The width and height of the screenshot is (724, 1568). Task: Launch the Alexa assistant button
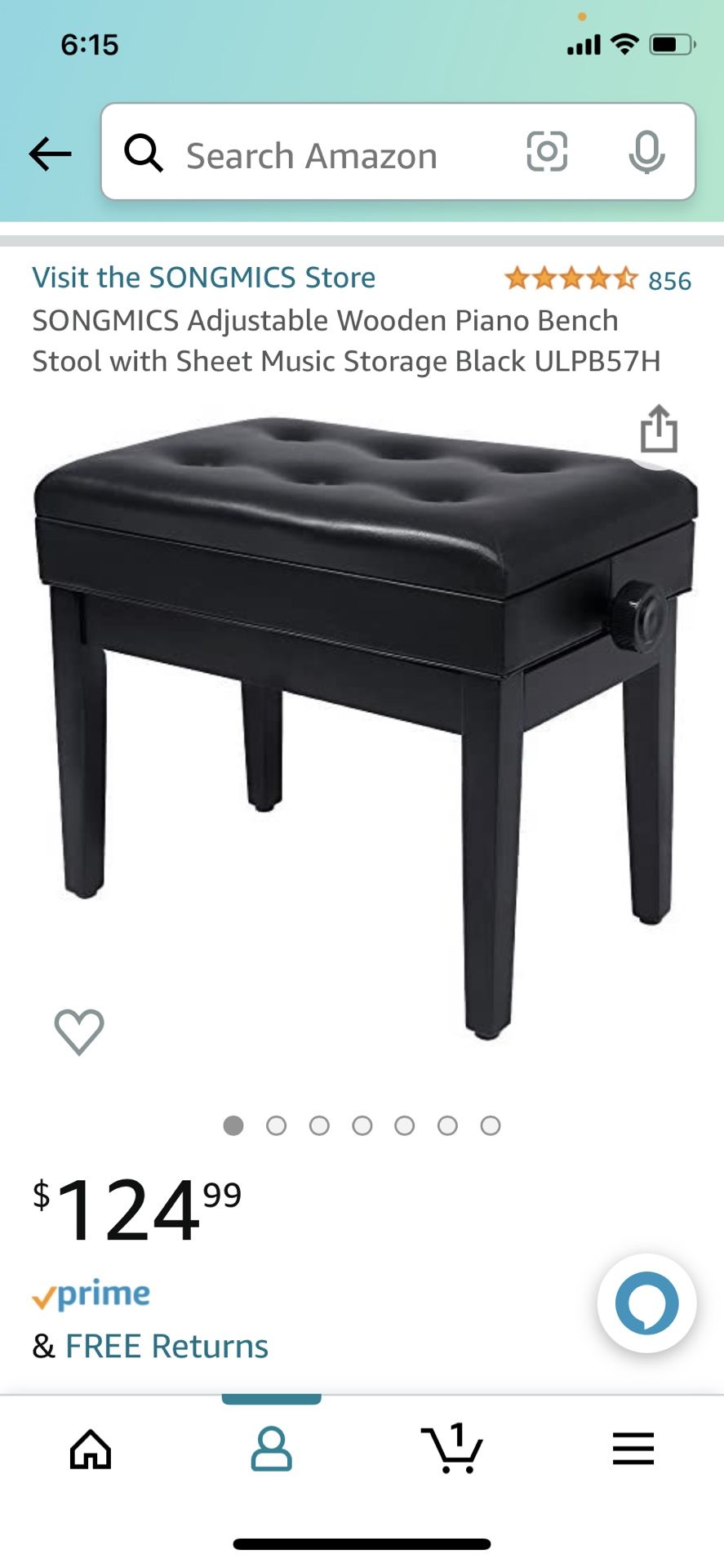point(646,1303)
